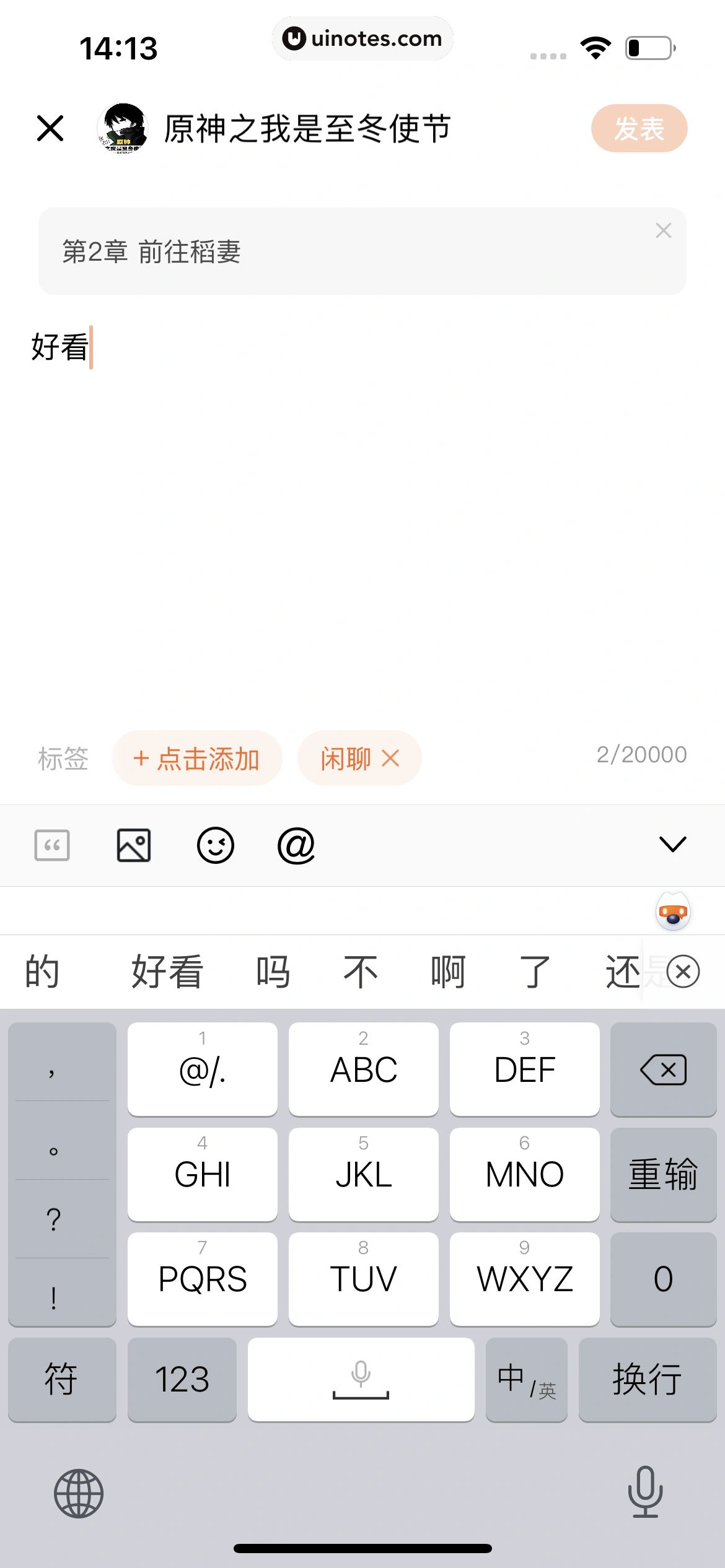The image size is (725, 1568).
Task: Remove the 闲聊 tag
Action: (391, 758)
